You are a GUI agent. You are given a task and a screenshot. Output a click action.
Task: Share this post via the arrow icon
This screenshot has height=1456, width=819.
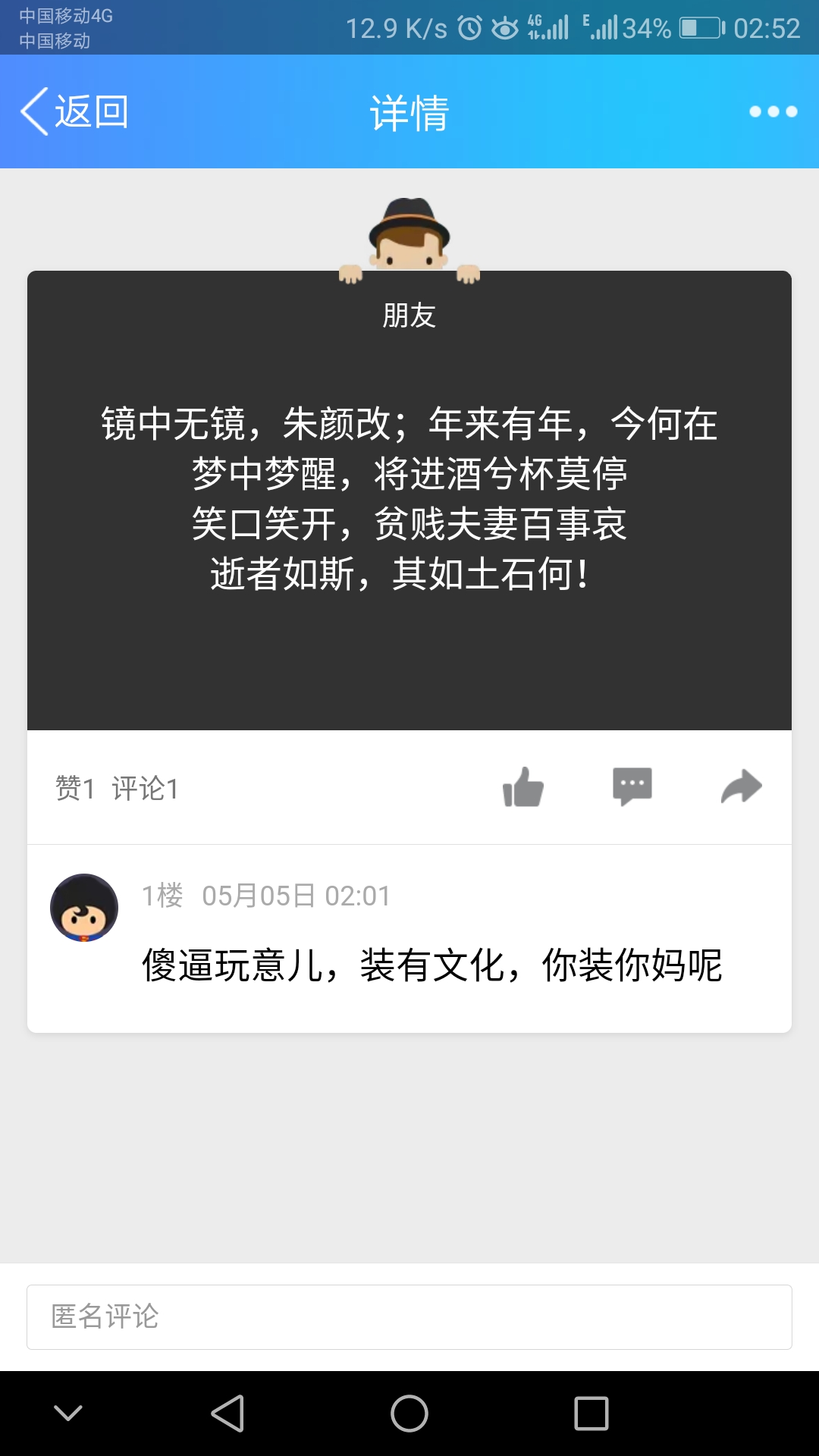pyautogui.click(x=741, y=786)
